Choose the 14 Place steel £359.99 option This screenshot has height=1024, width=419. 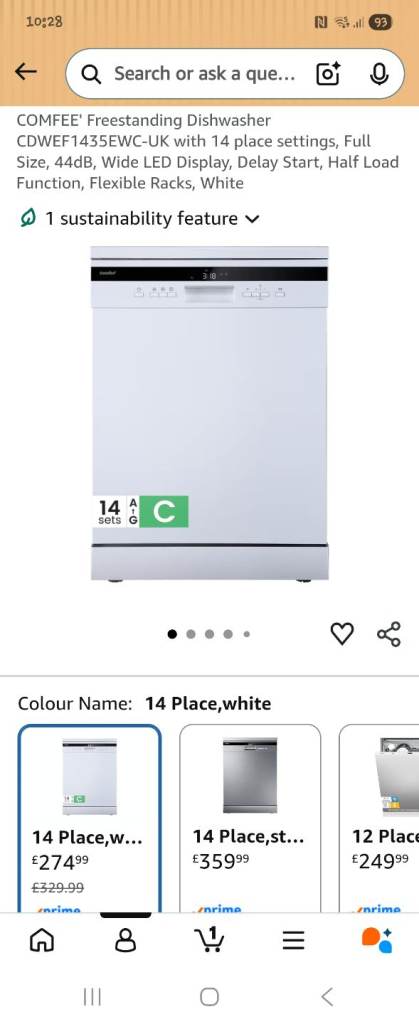[250, 818]
